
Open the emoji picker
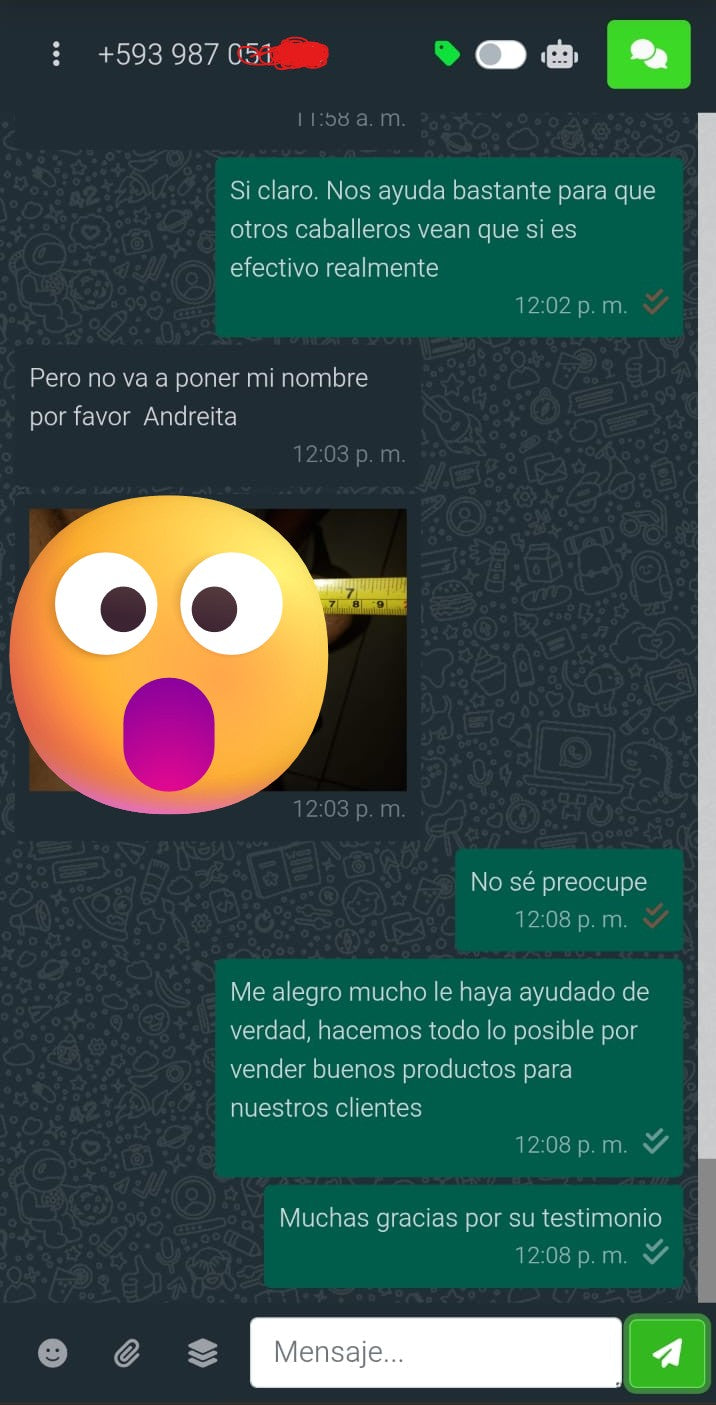point(52,1353)
